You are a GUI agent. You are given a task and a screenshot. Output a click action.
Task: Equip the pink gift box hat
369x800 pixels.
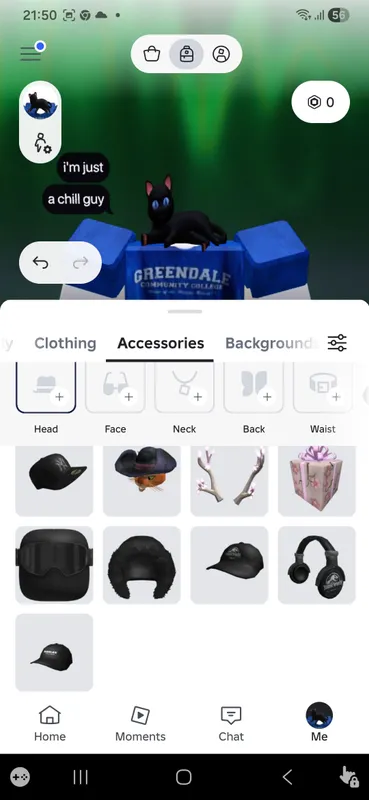[x=317, y=481]
